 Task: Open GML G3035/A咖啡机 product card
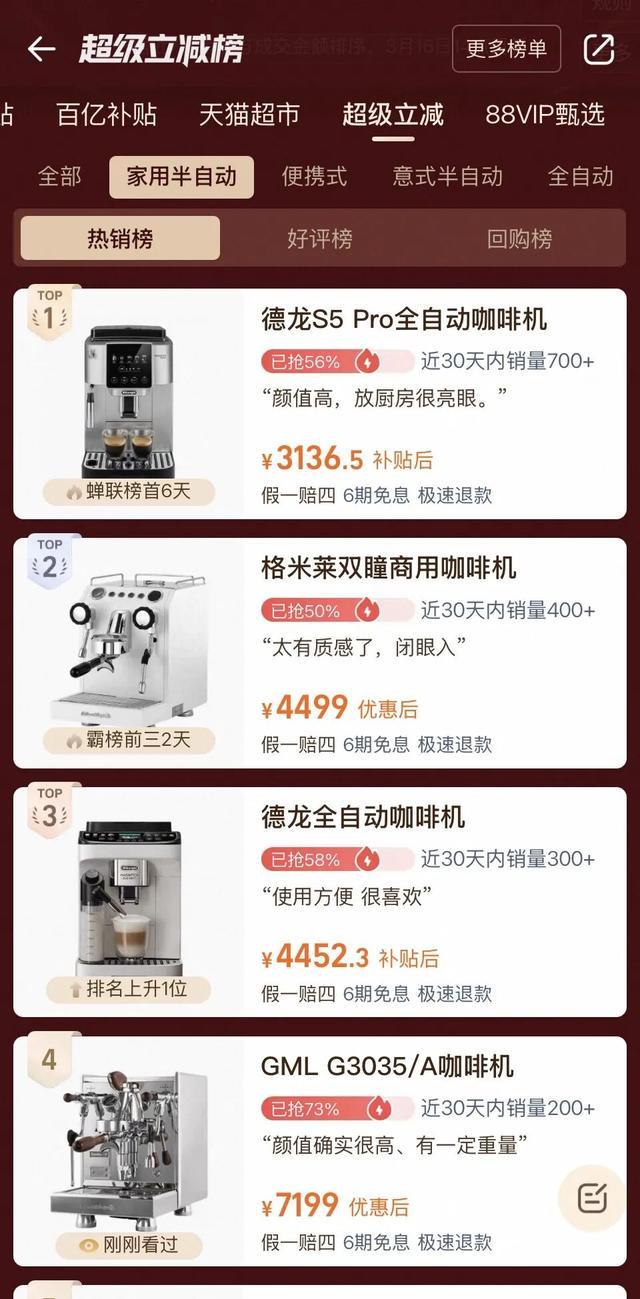pyautogui.click(x=387, y=1066)
